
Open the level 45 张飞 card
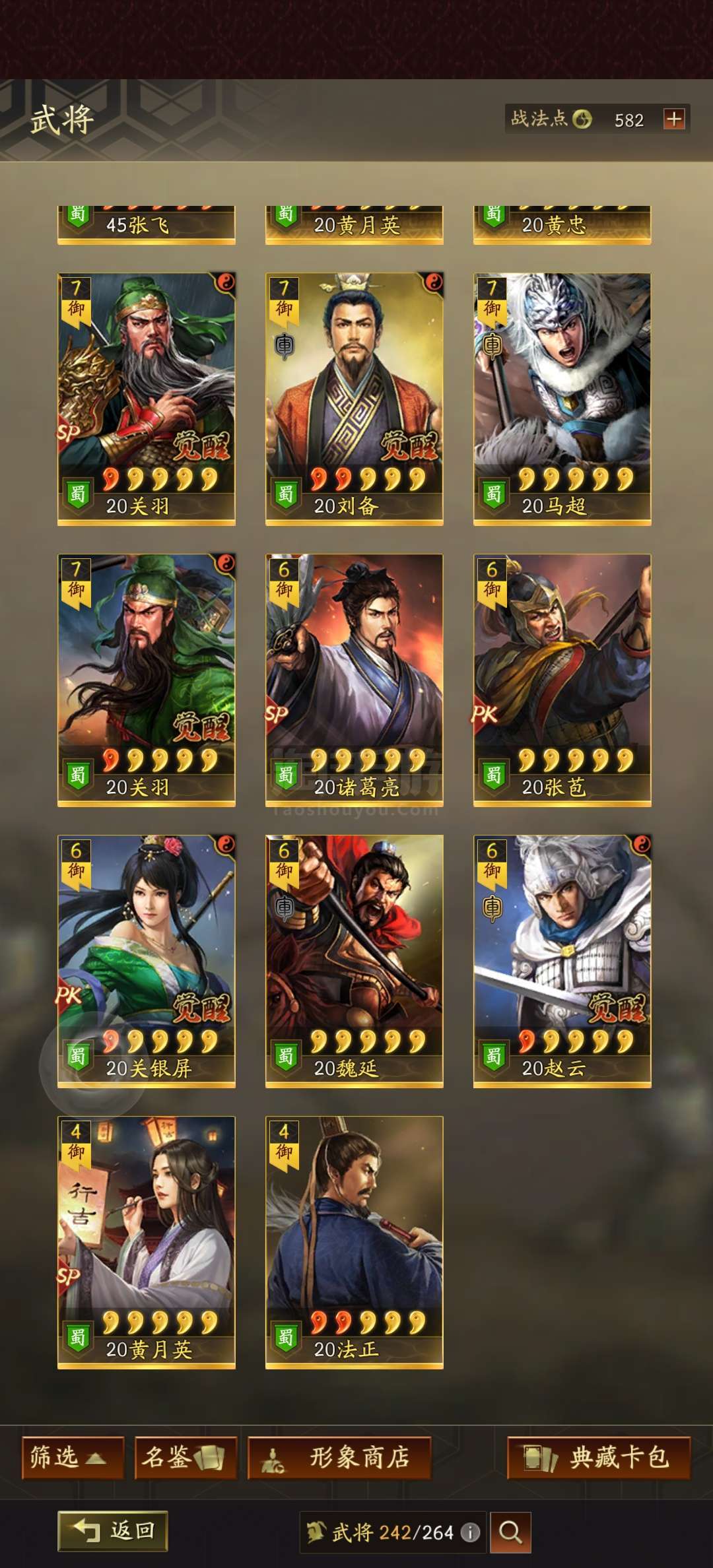(x=146, y=225)
